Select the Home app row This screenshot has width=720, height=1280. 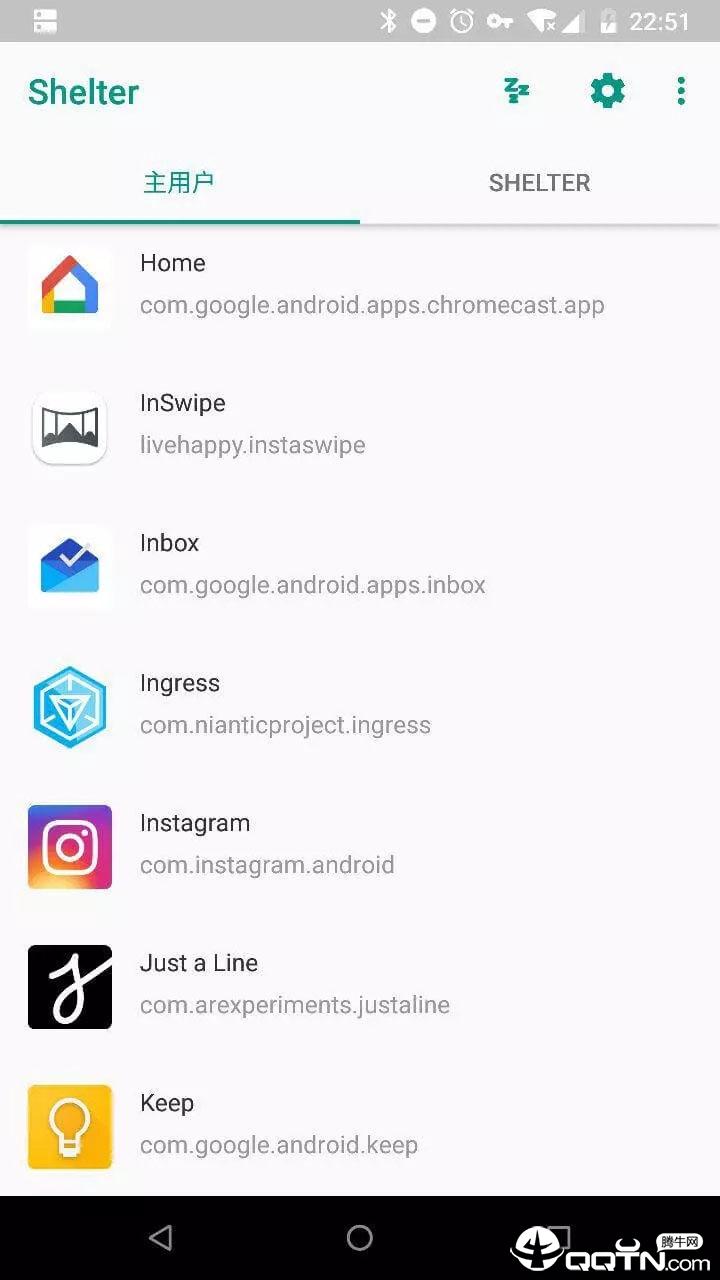(360, 284)
